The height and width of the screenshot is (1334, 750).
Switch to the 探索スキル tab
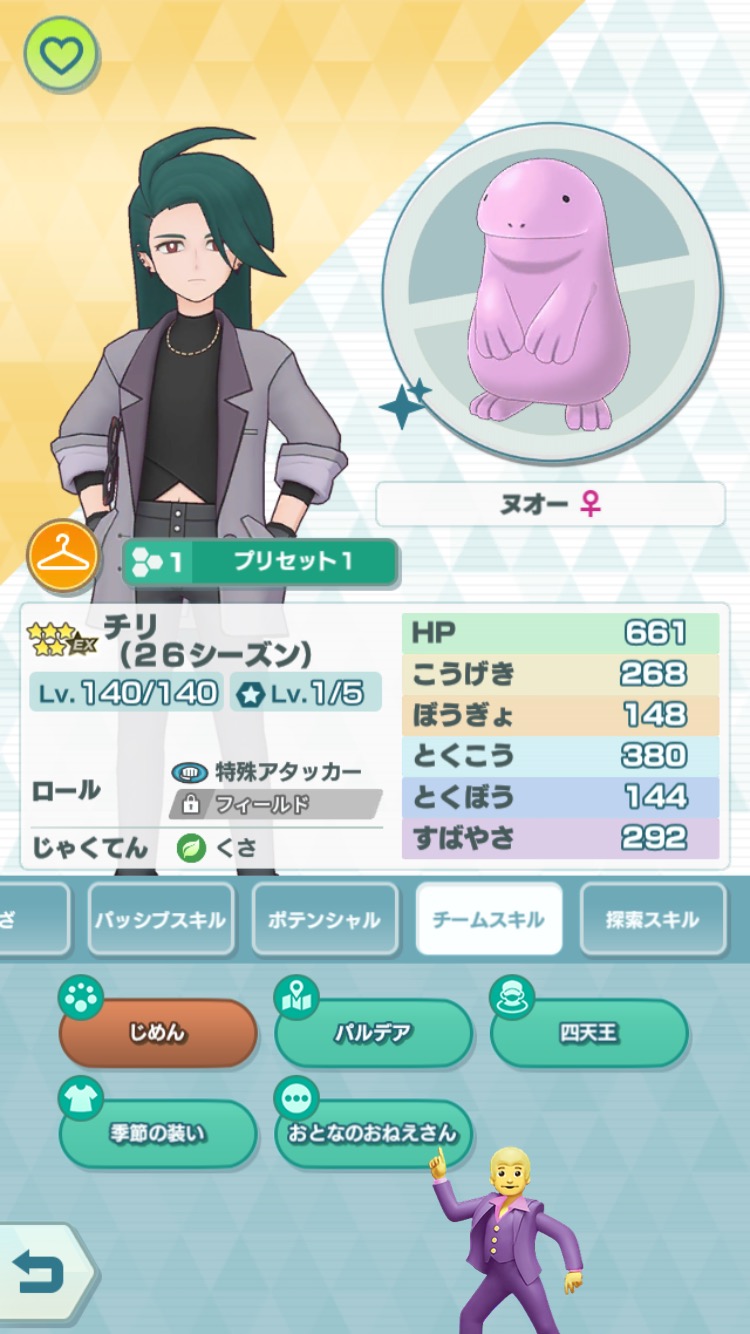click(652, 920)
